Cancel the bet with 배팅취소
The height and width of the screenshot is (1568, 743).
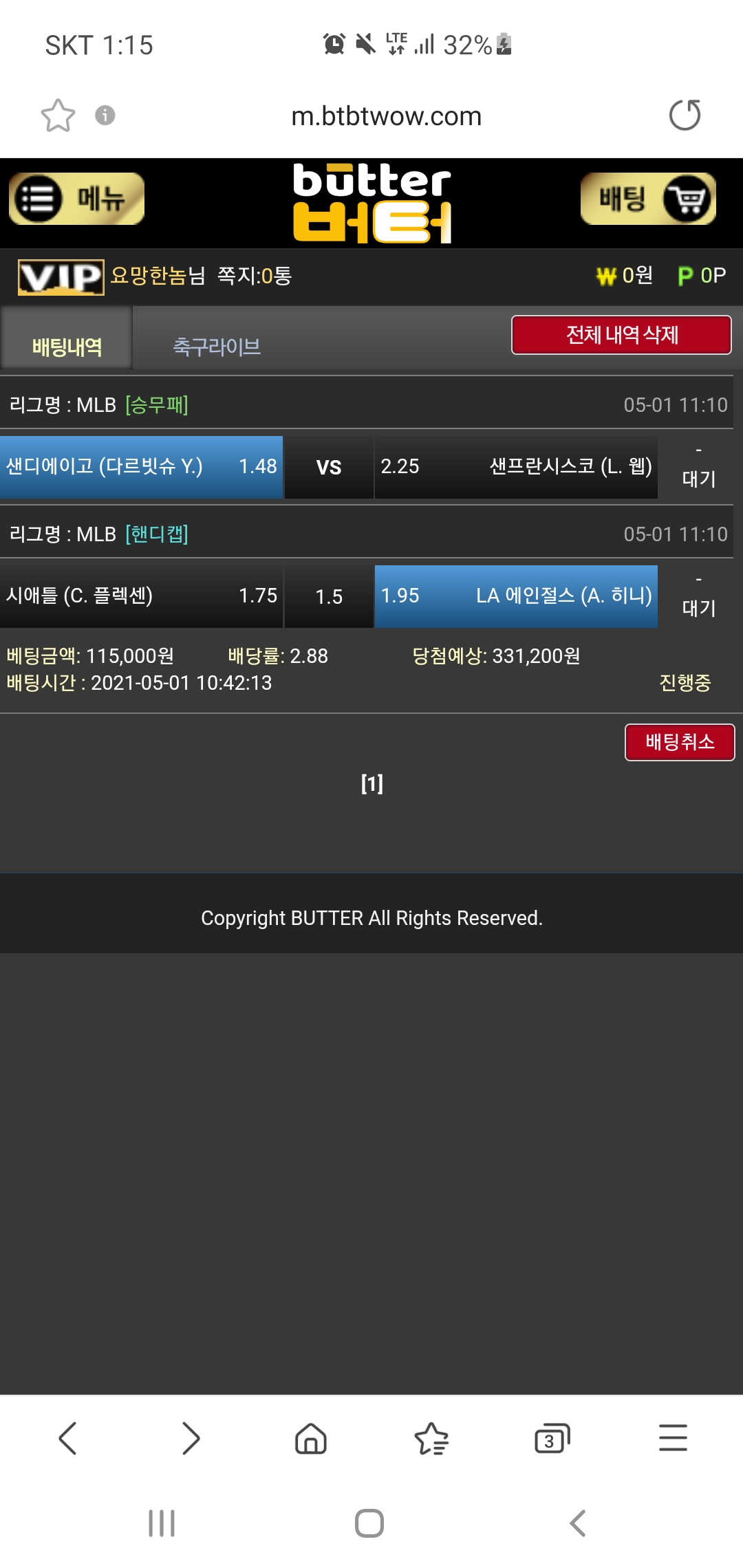(679, 742)
